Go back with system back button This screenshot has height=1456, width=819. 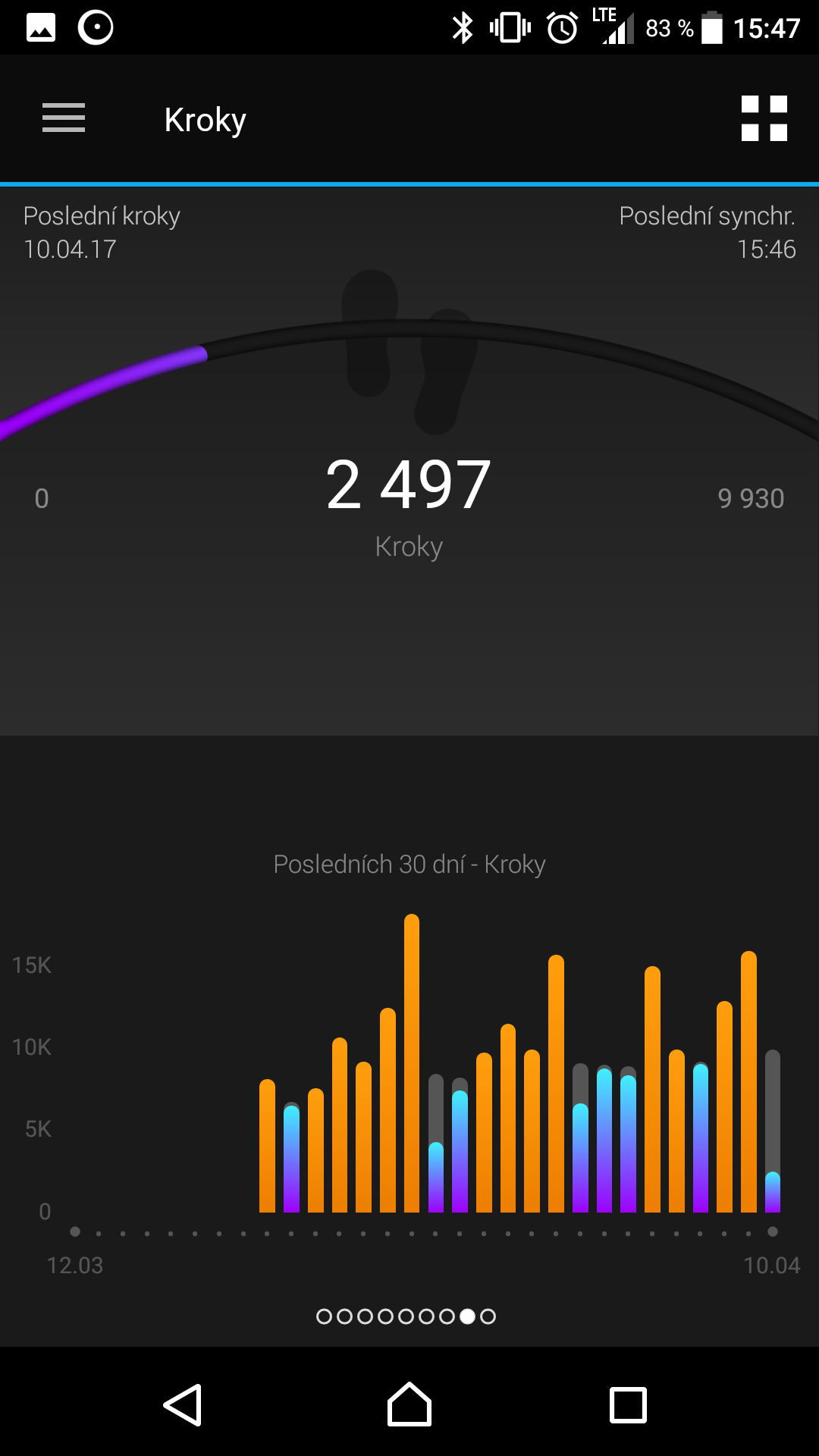click(183, 1405)
